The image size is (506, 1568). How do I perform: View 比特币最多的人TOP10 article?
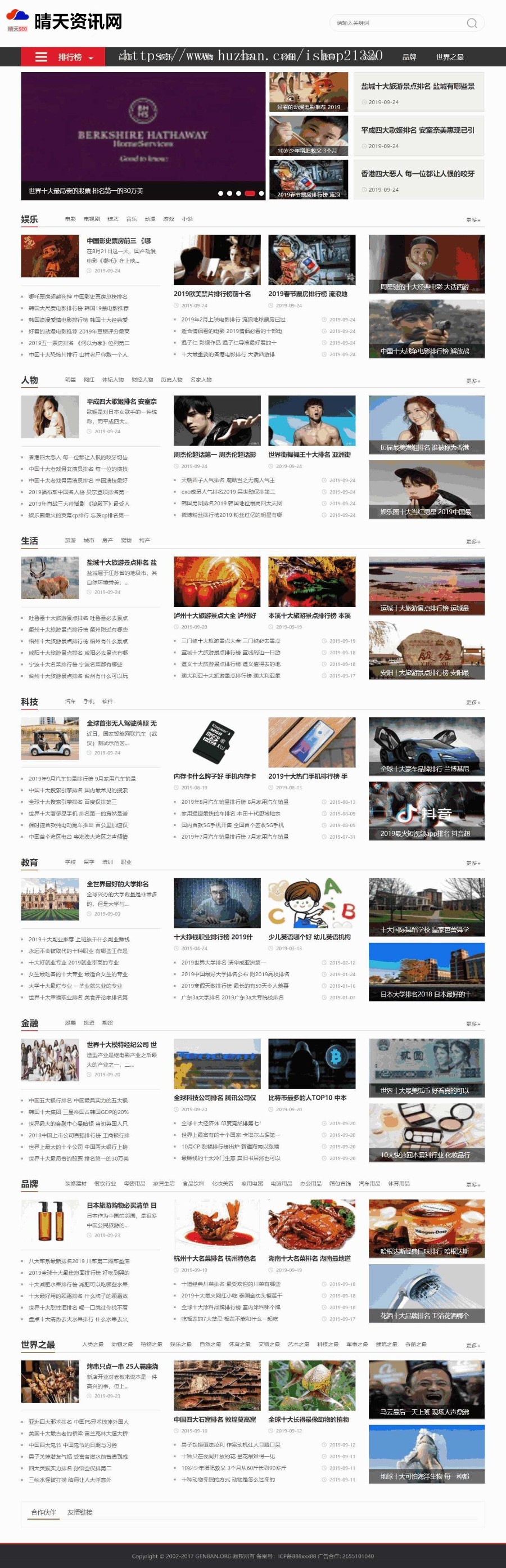[307, 1098]
